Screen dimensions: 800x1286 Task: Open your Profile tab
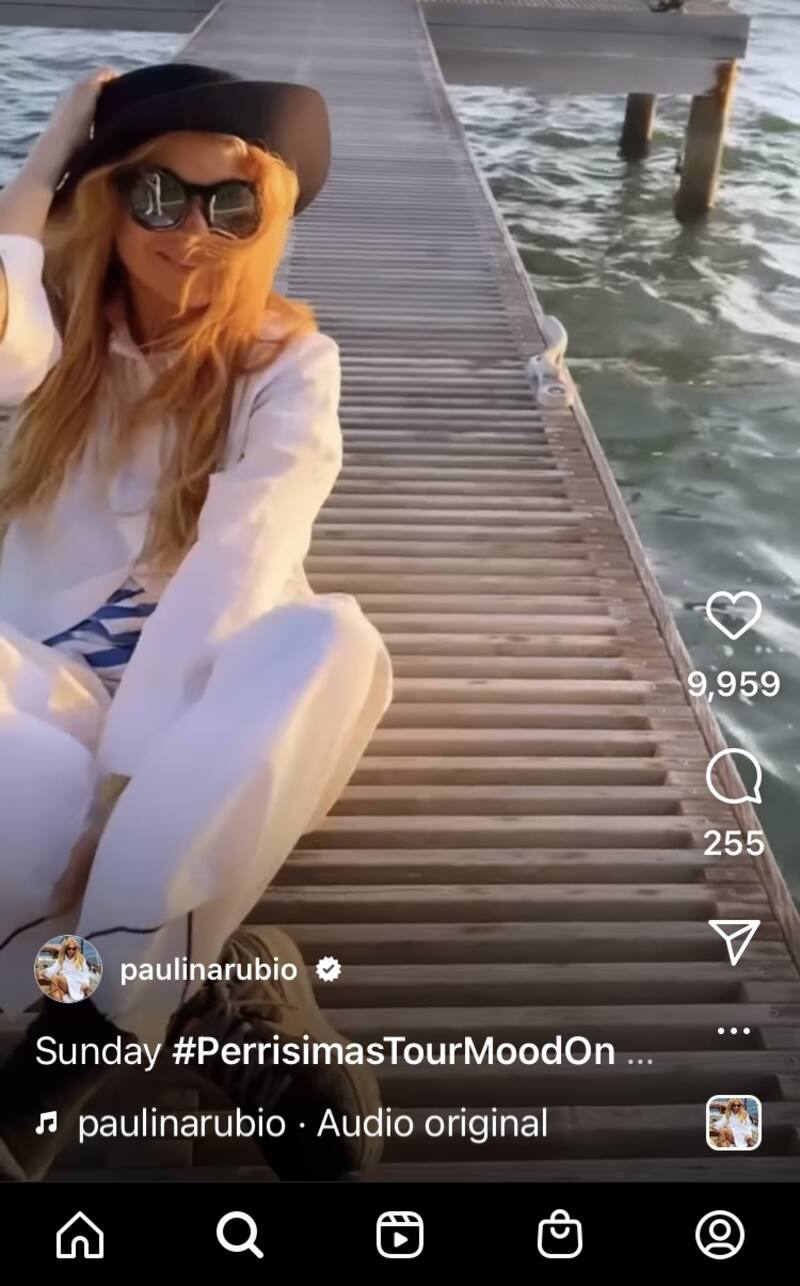click(719, 1235)
